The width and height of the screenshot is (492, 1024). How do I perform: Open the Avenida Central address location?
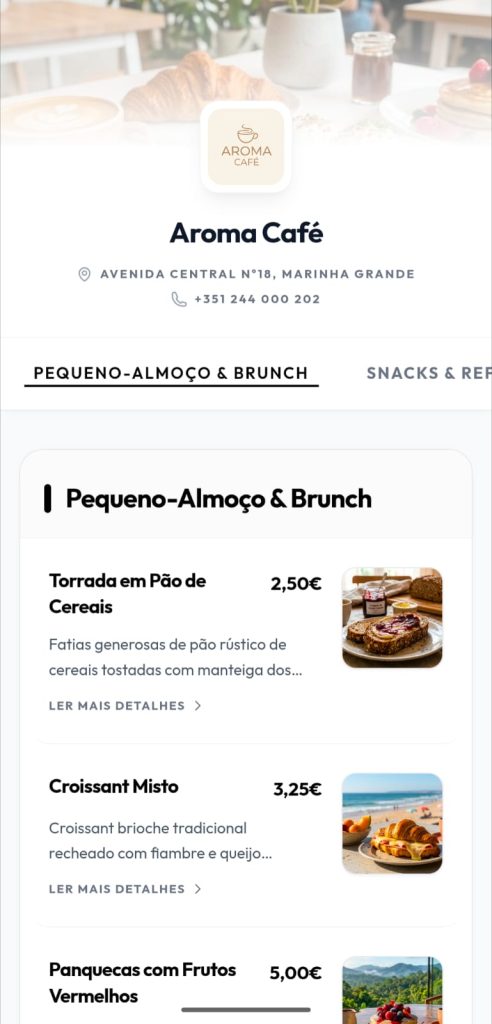coord(246,274)
